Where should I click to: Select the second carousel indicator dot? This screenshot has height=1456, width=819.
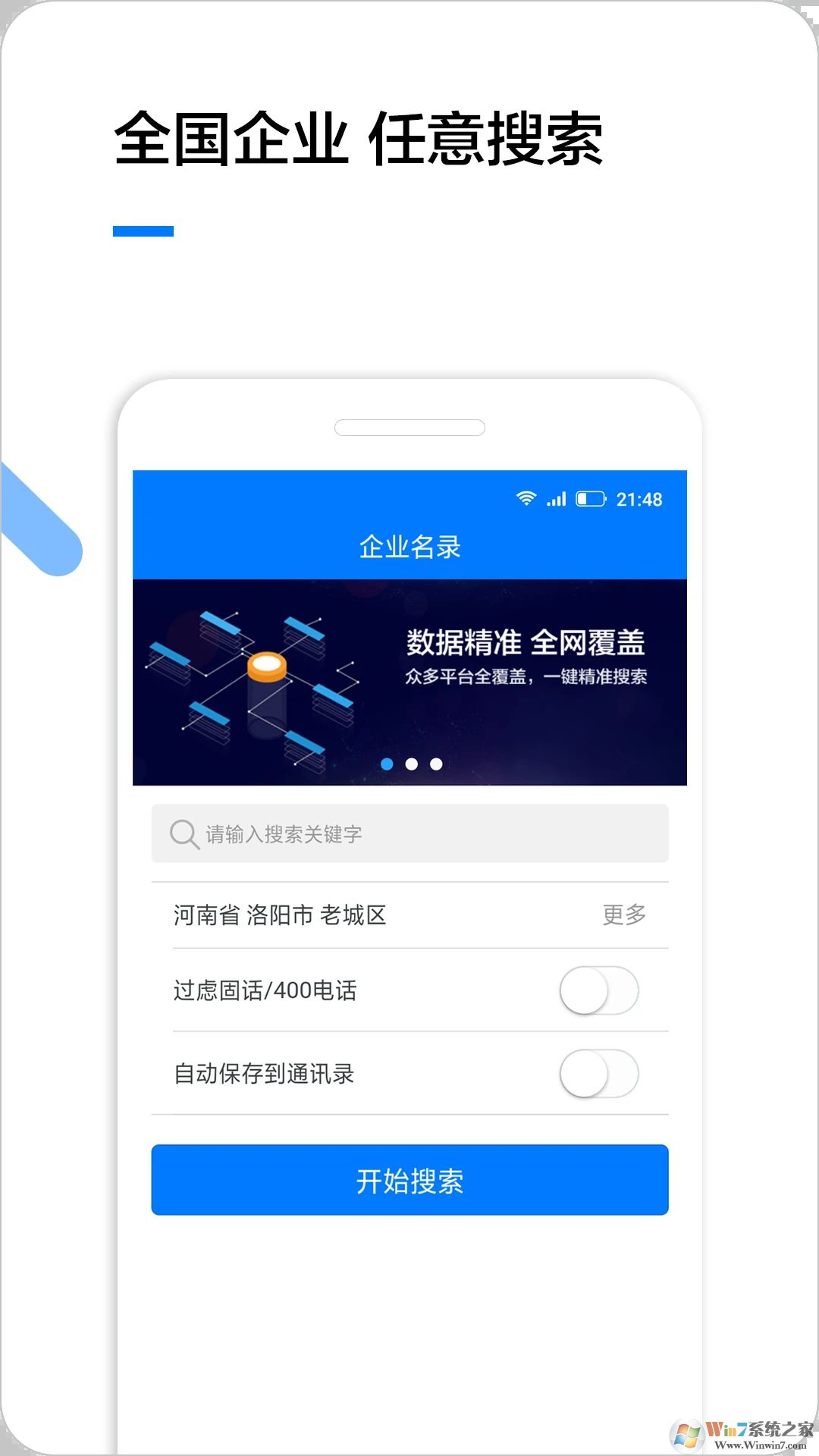[410, 764]
